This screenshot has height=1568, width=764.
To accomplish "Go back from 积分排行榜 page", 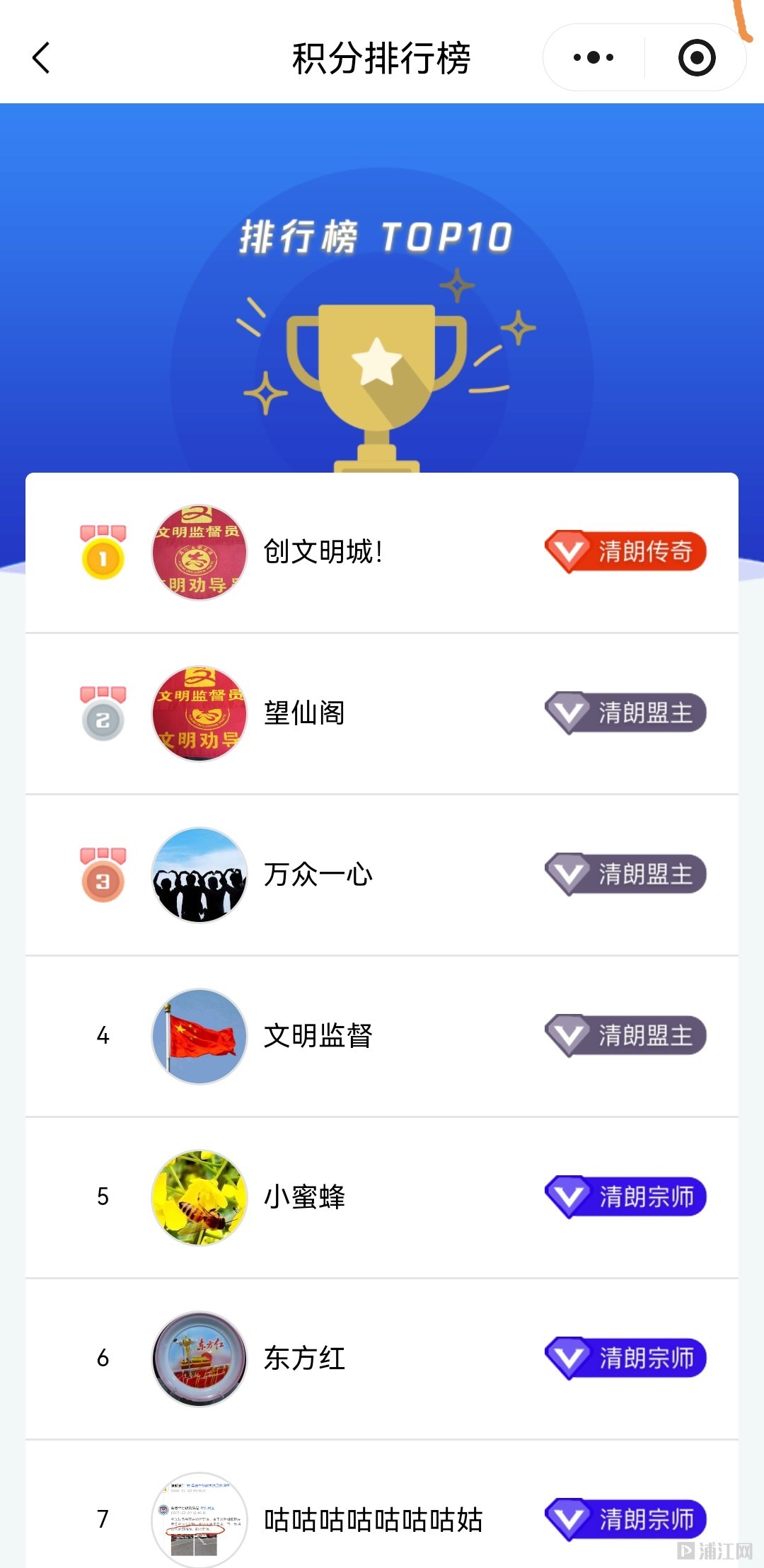I will (x=42, y=58).
